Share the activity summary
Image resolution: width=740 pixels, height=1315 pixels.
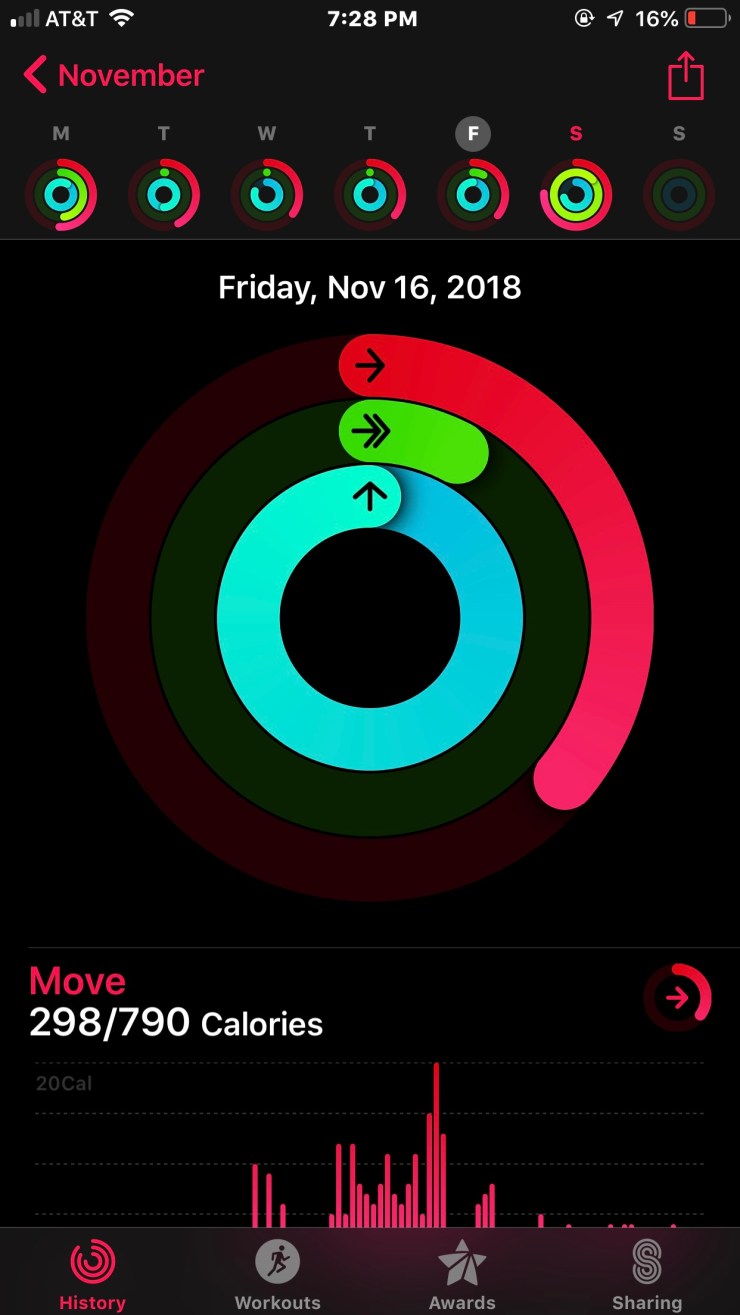(686, 76)
